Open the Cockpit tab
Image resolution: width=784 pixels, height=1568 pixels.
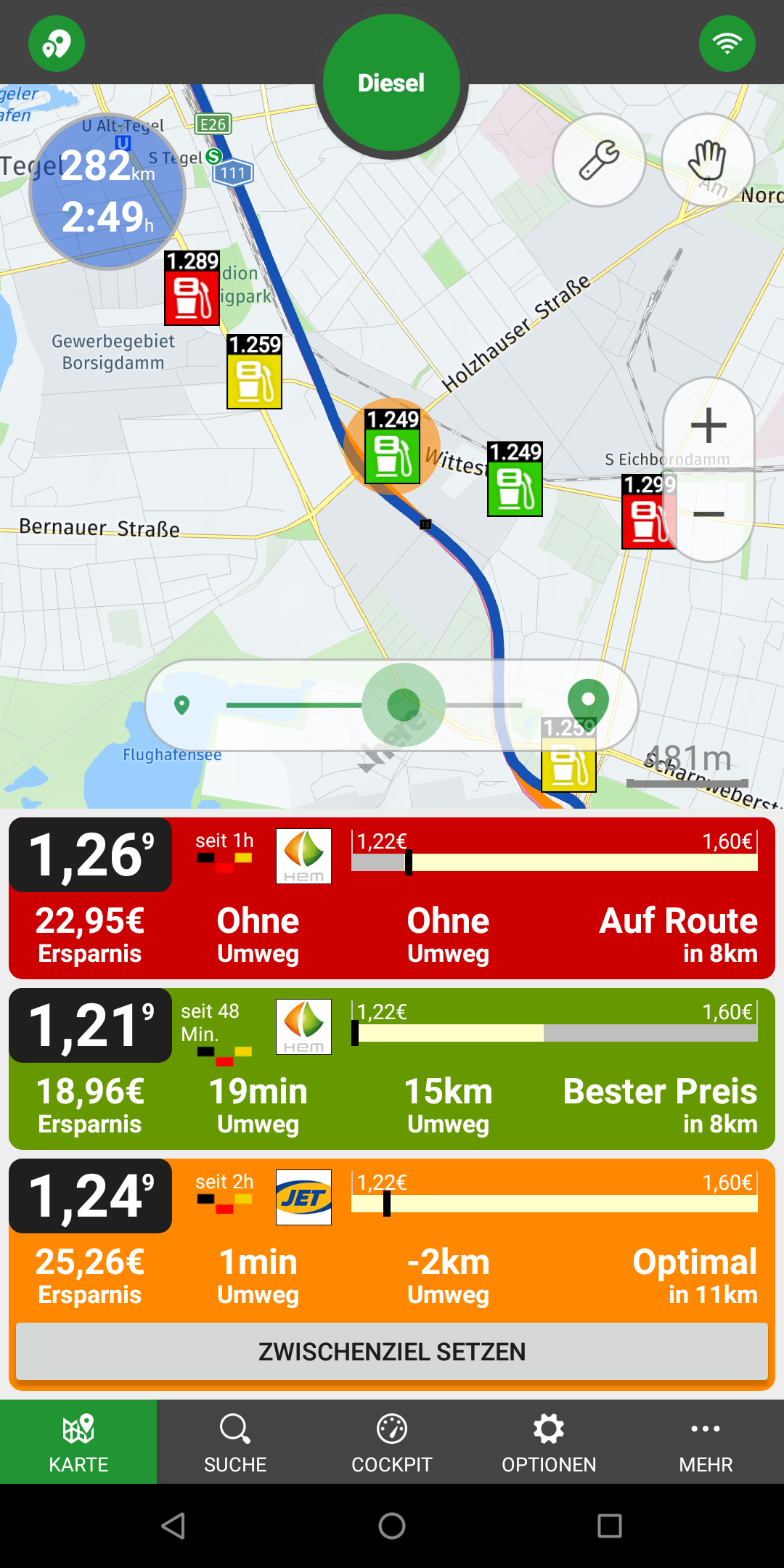click(x=392, y=1442)
